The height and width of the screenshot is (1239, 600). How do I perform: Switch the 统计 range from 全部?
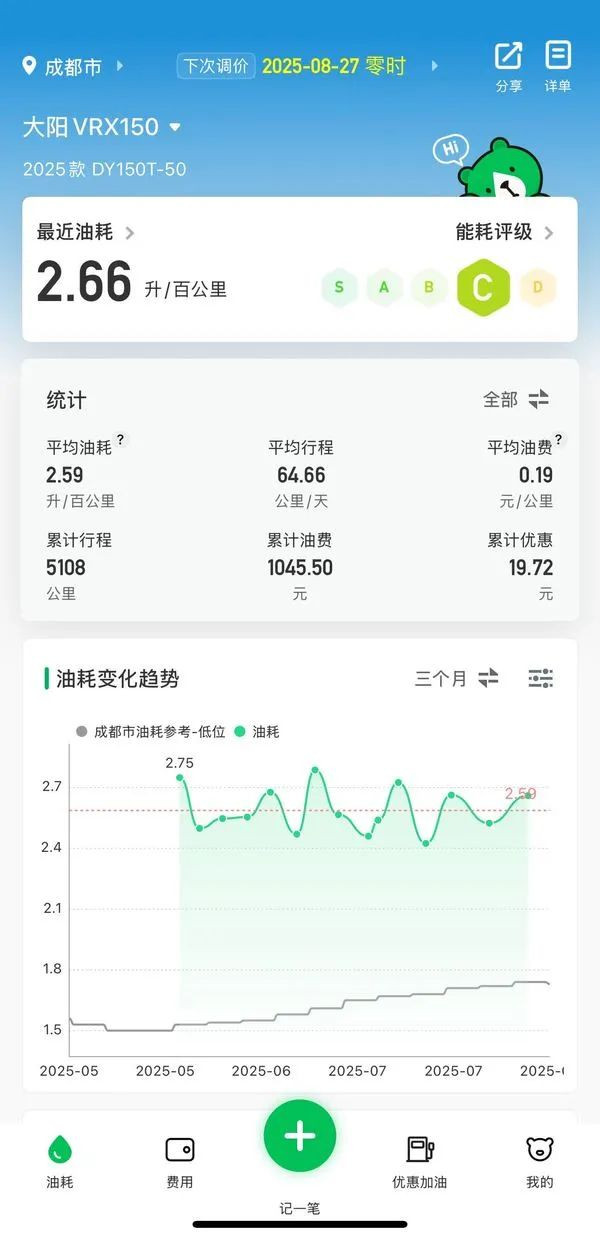(x=516, y=400)
